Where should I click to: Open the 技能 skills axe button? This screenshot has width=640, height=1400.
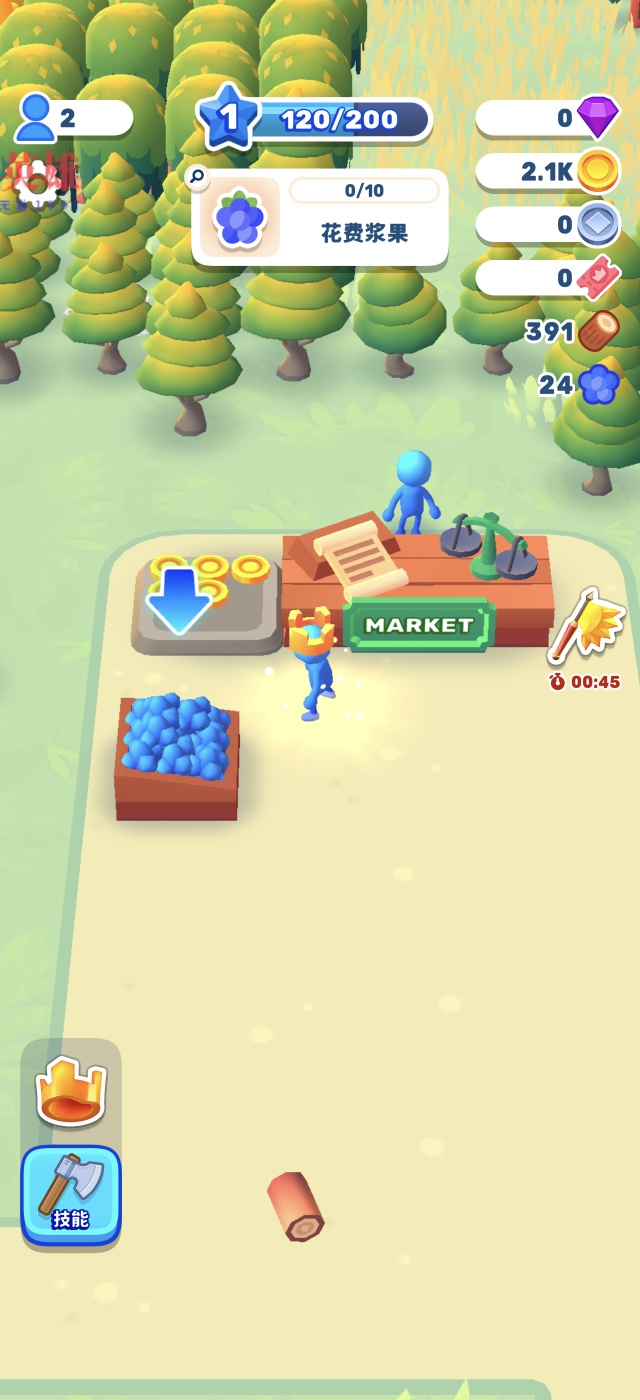[x=71, y=1194]
